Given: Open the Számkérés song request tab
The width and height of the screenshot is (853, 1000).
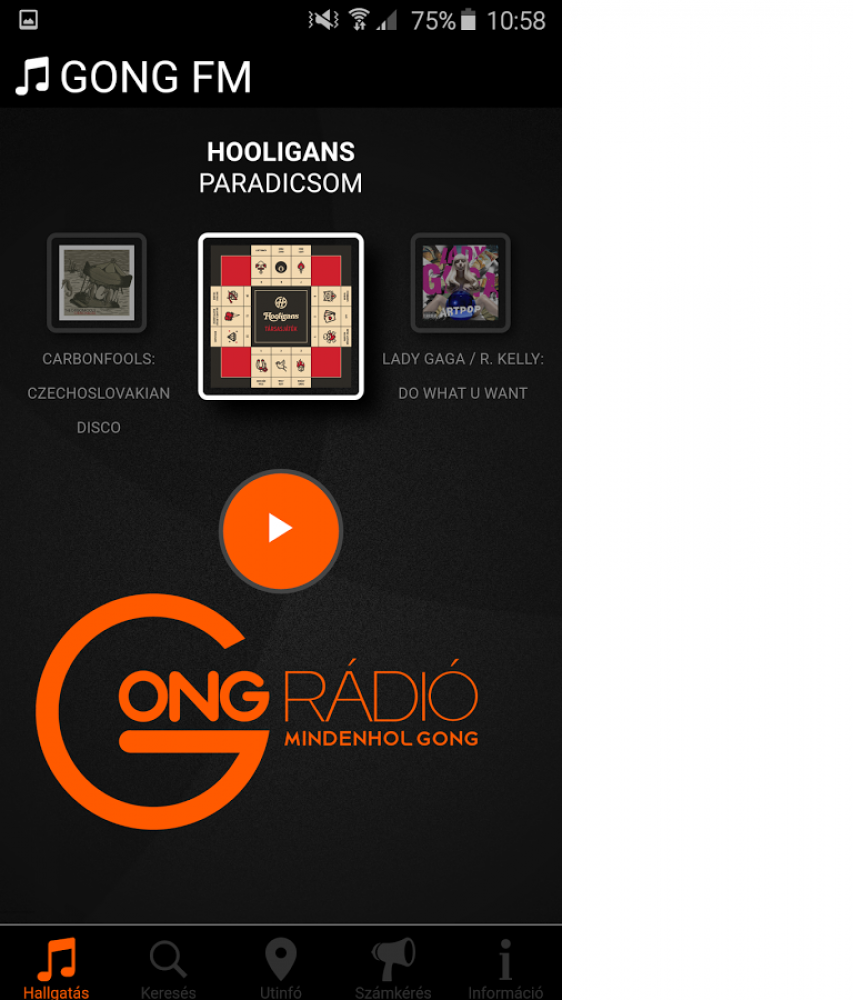Looking at the screenshot, I should click(x=393, y=967).
